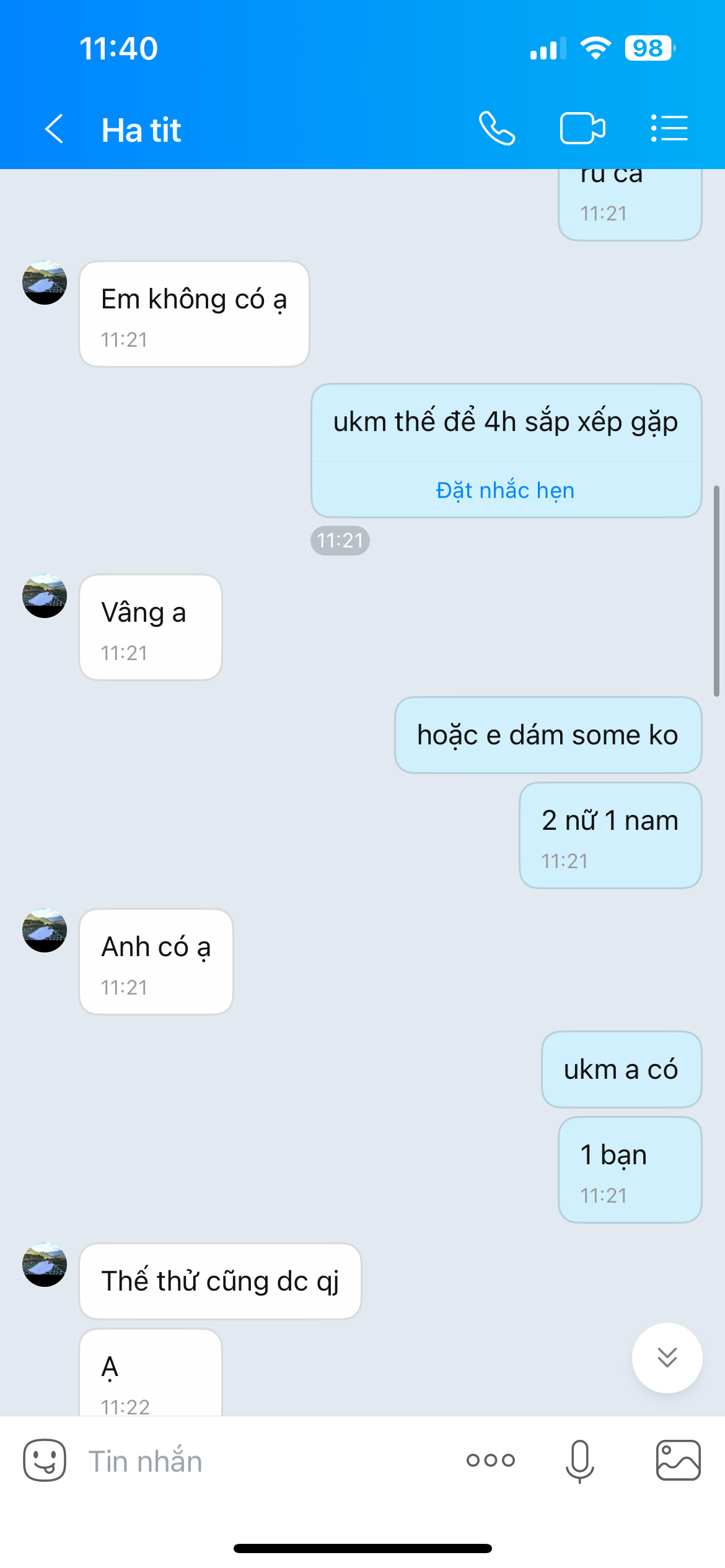
Task: Record a voice message
Action: pyautogui.click(x=579, y=1460)
